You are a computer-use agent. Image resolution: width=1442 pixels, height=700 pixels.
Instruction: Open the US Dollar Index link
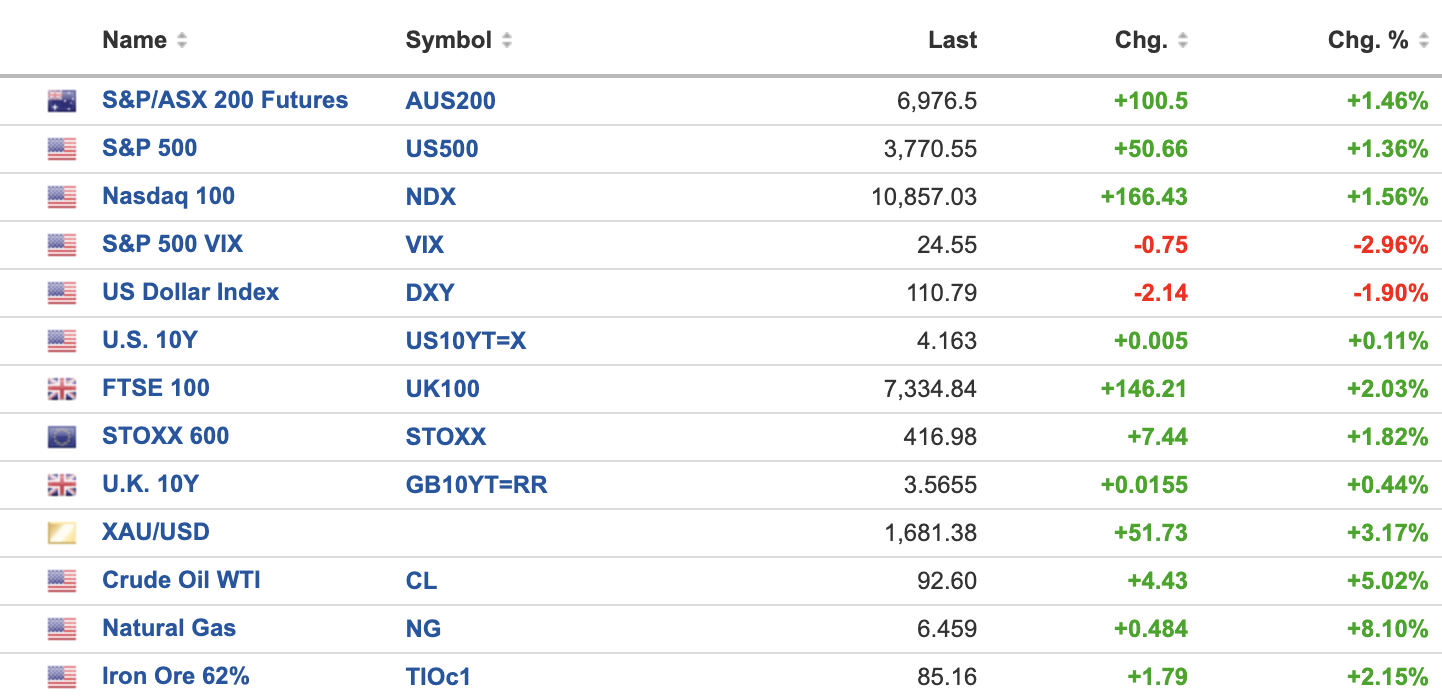point(190,292)
